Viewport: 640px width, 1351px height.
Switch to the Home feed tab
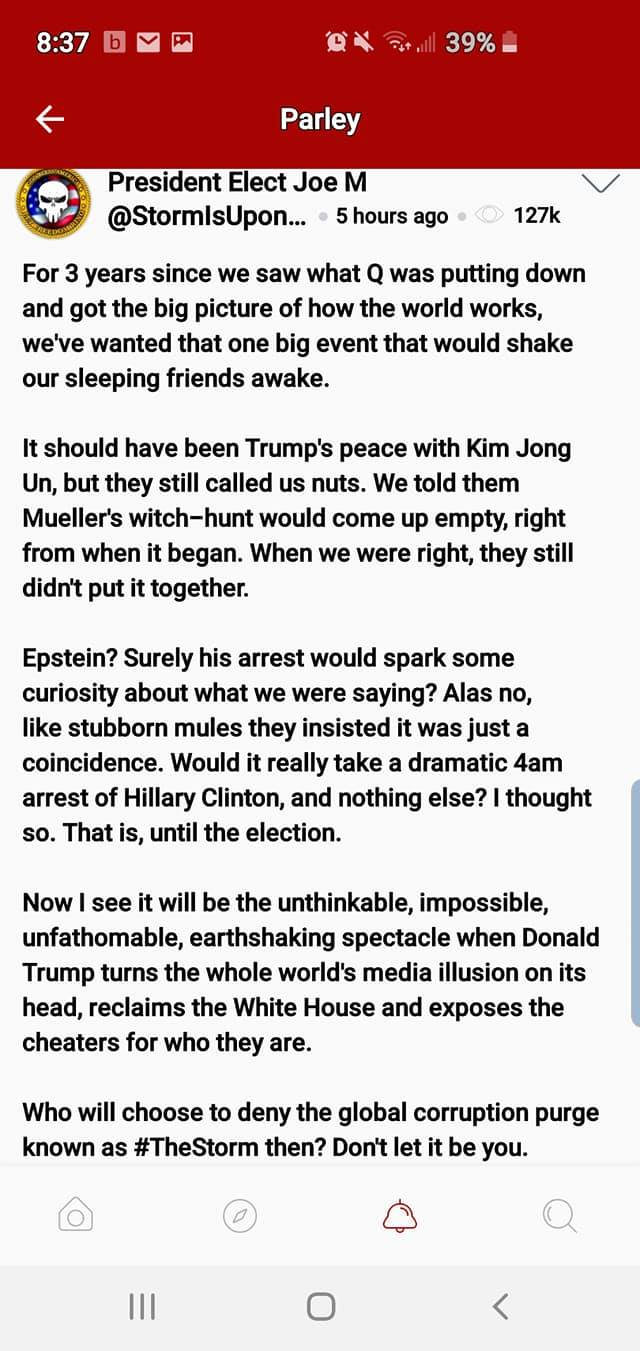(76, 1214)
